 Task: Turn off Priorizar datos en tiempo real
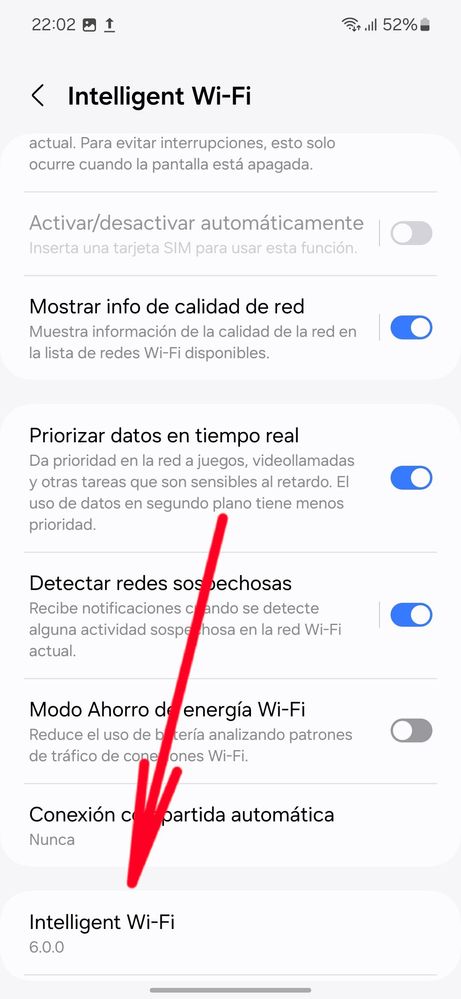pos(411,478)
